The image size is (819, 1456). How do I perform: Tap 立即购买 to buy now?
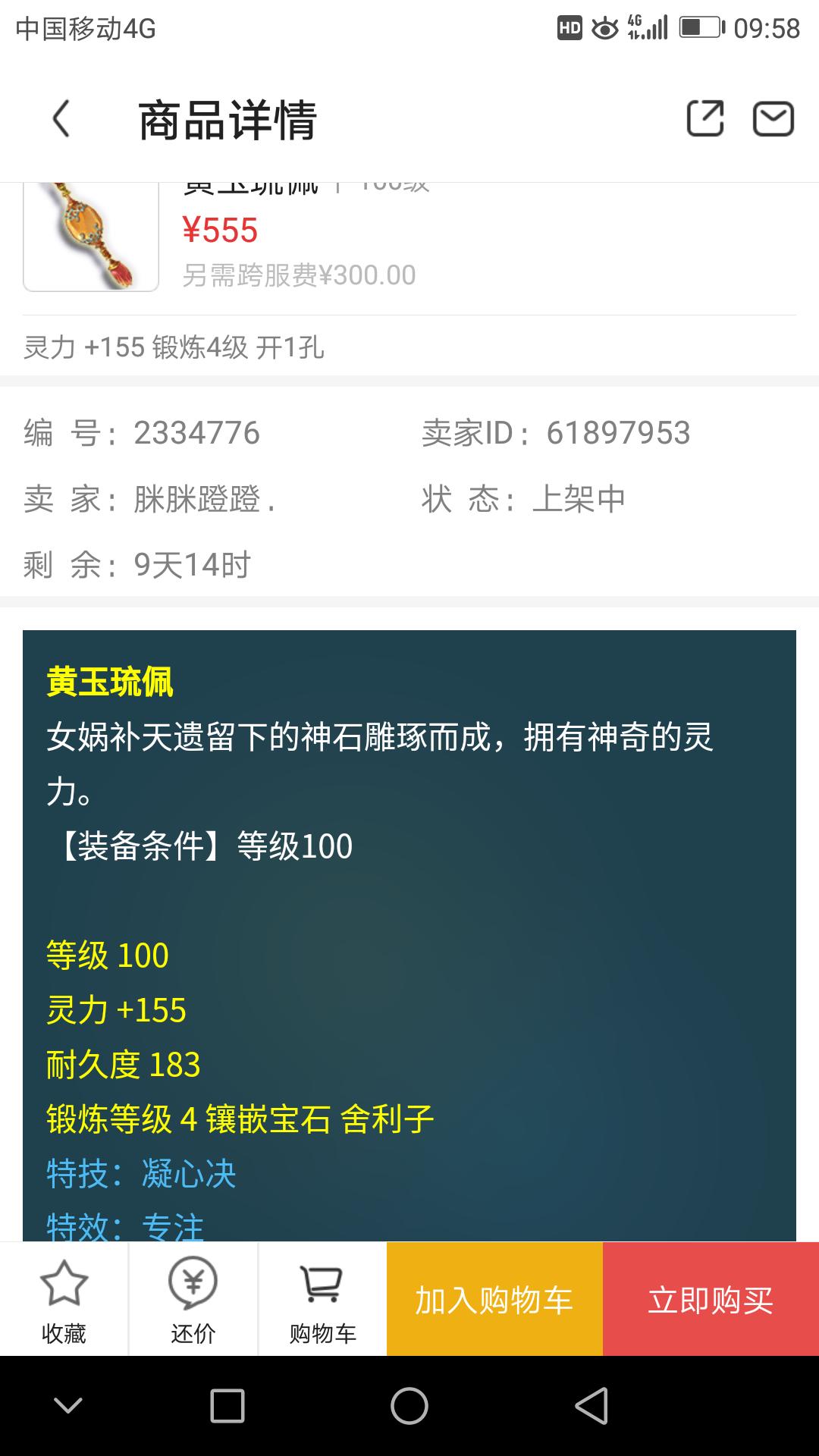[x=711, y=1300]
